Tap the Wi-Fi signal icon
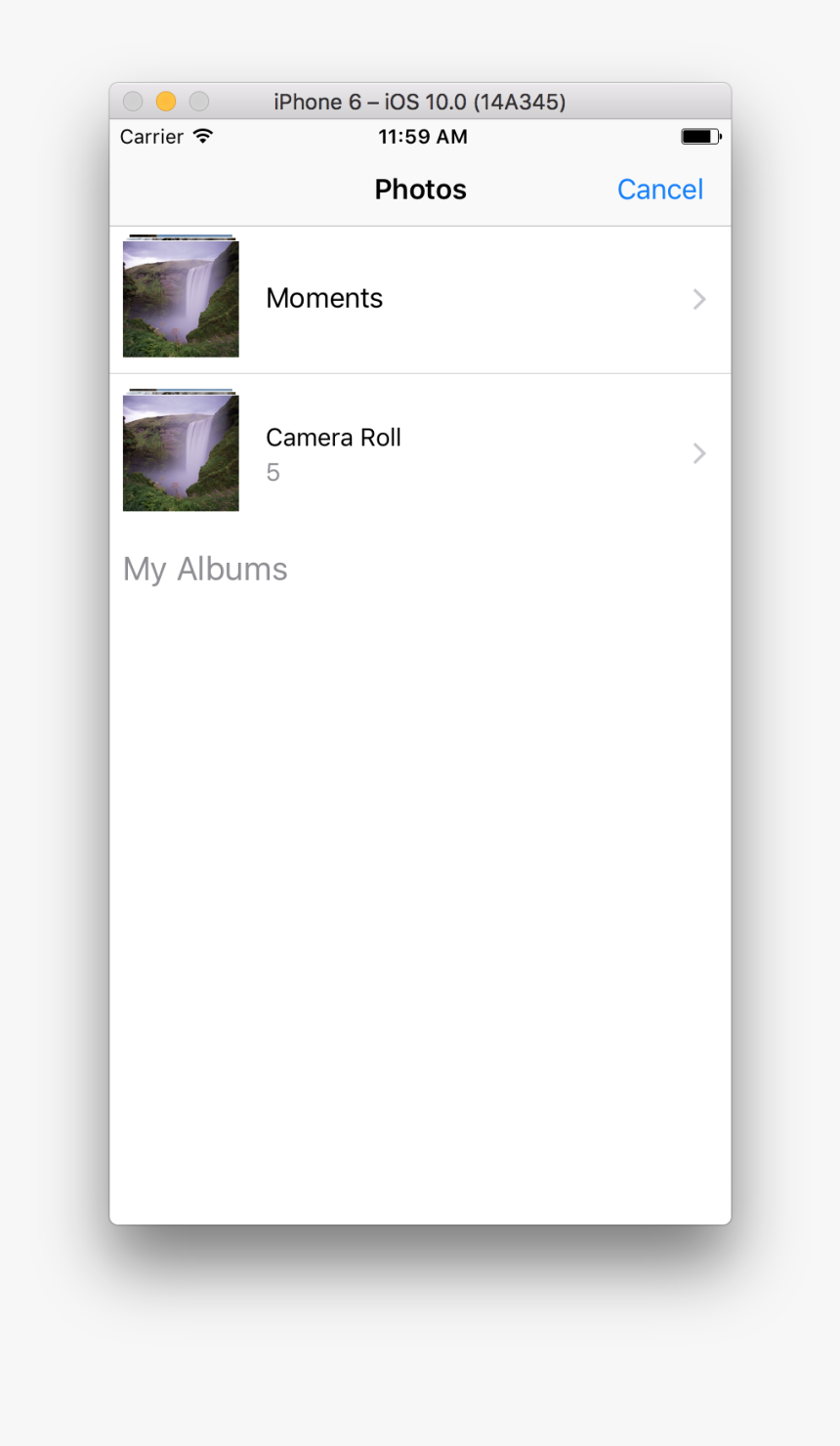 click(203, 136)
